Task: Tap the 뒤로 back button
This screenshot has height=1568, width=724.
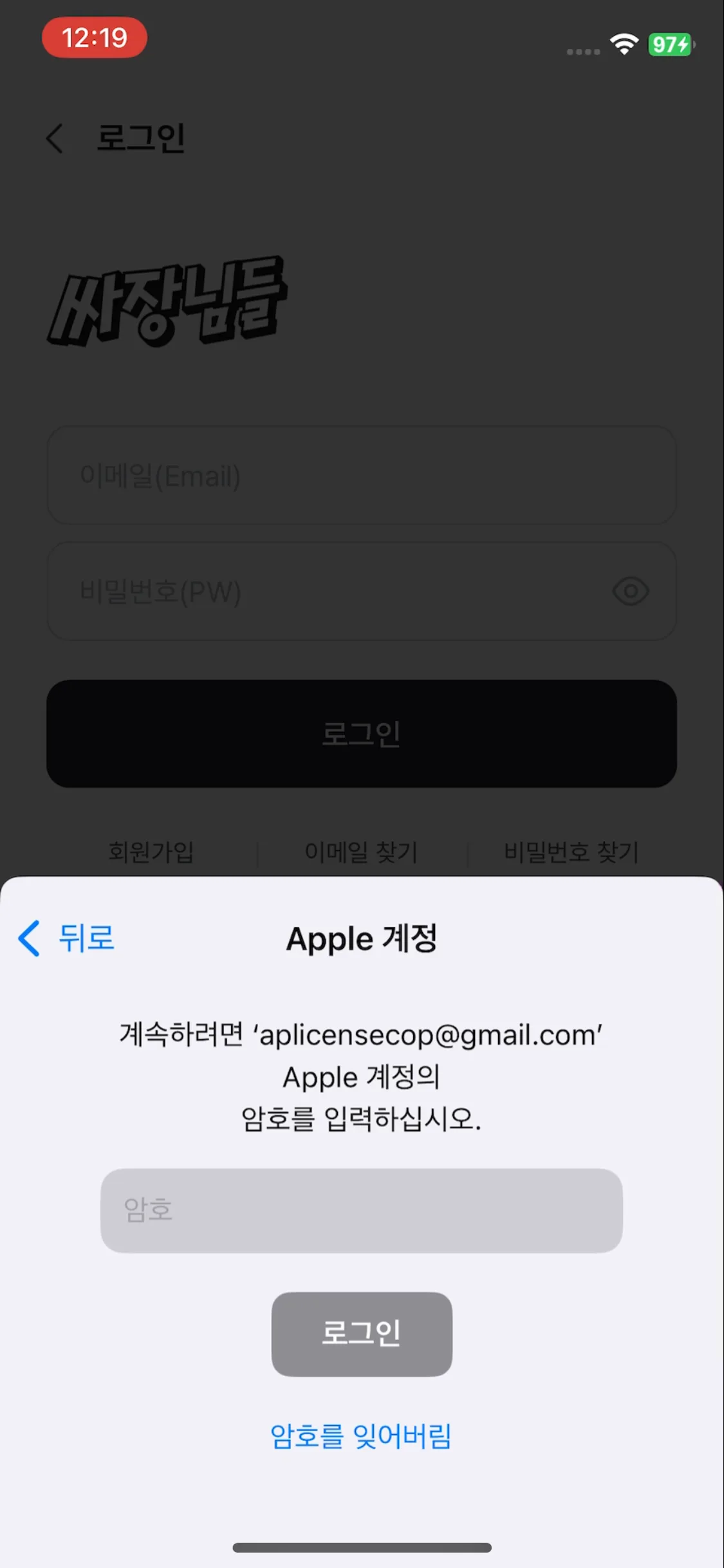Action: pyautogui.click(x=68, y=938)
